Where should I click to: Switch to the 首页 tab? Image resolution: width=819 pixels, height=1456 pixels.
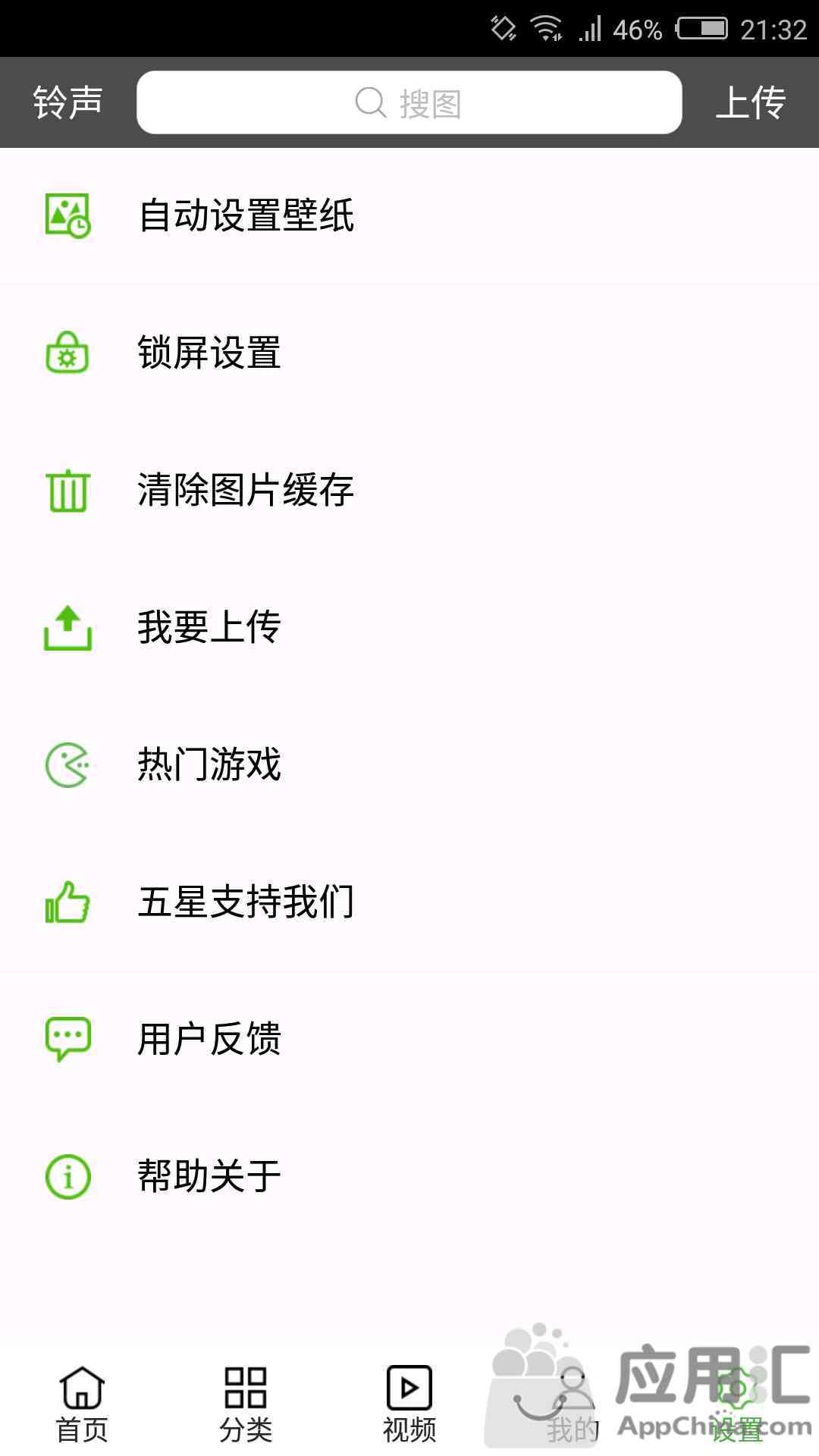click(82, 1404)
